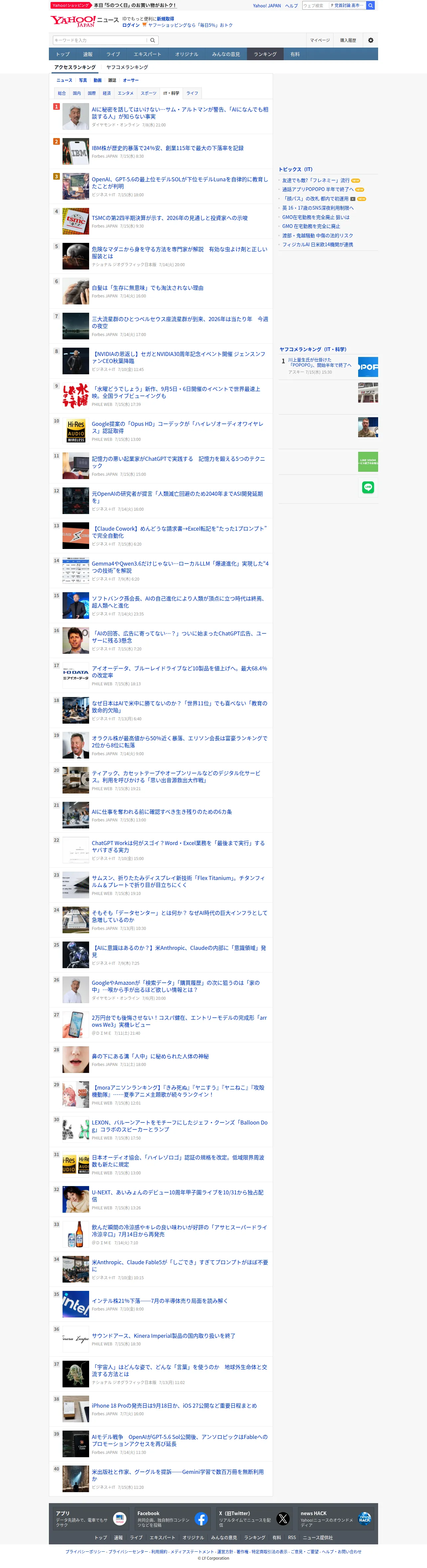Open the NVIDIA 30周年 event article
427x1568 pixels.
(x=179, y=357)
